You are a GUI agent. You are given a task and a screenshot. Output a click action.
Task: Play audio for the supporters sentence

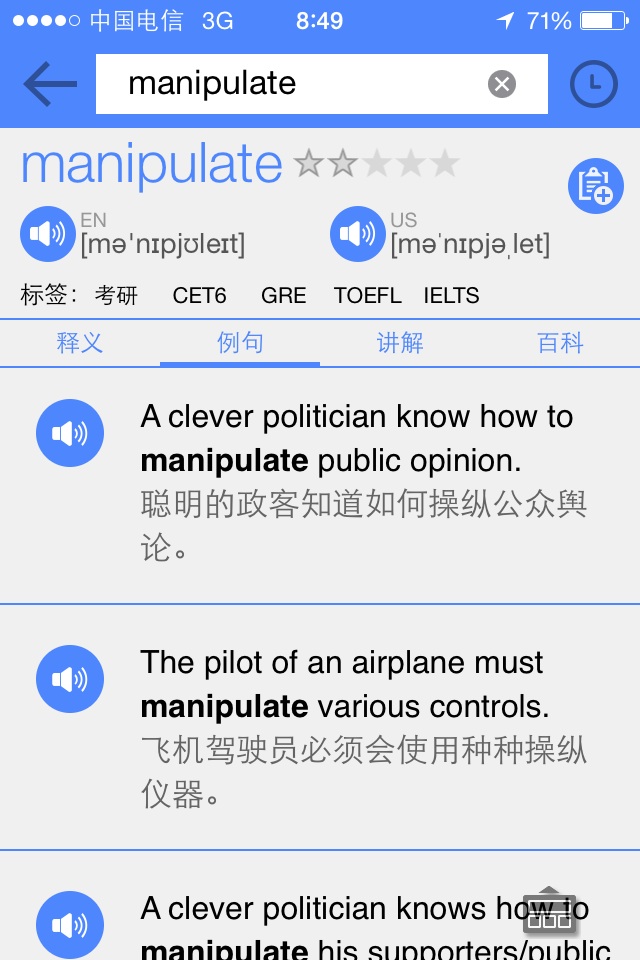pos(70,925)
